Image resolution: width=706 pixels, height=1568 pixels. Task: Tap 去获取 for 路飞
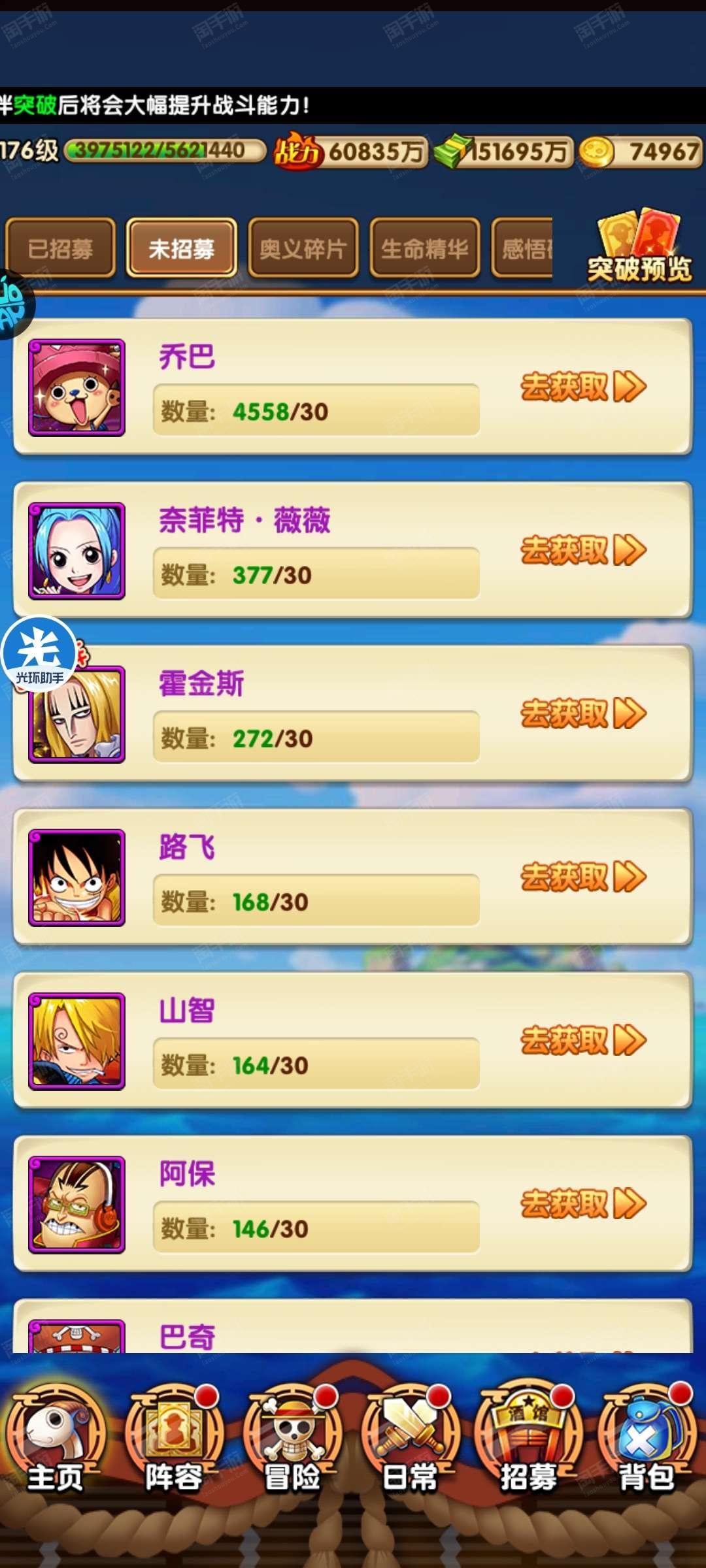click(x=583, y=877)
